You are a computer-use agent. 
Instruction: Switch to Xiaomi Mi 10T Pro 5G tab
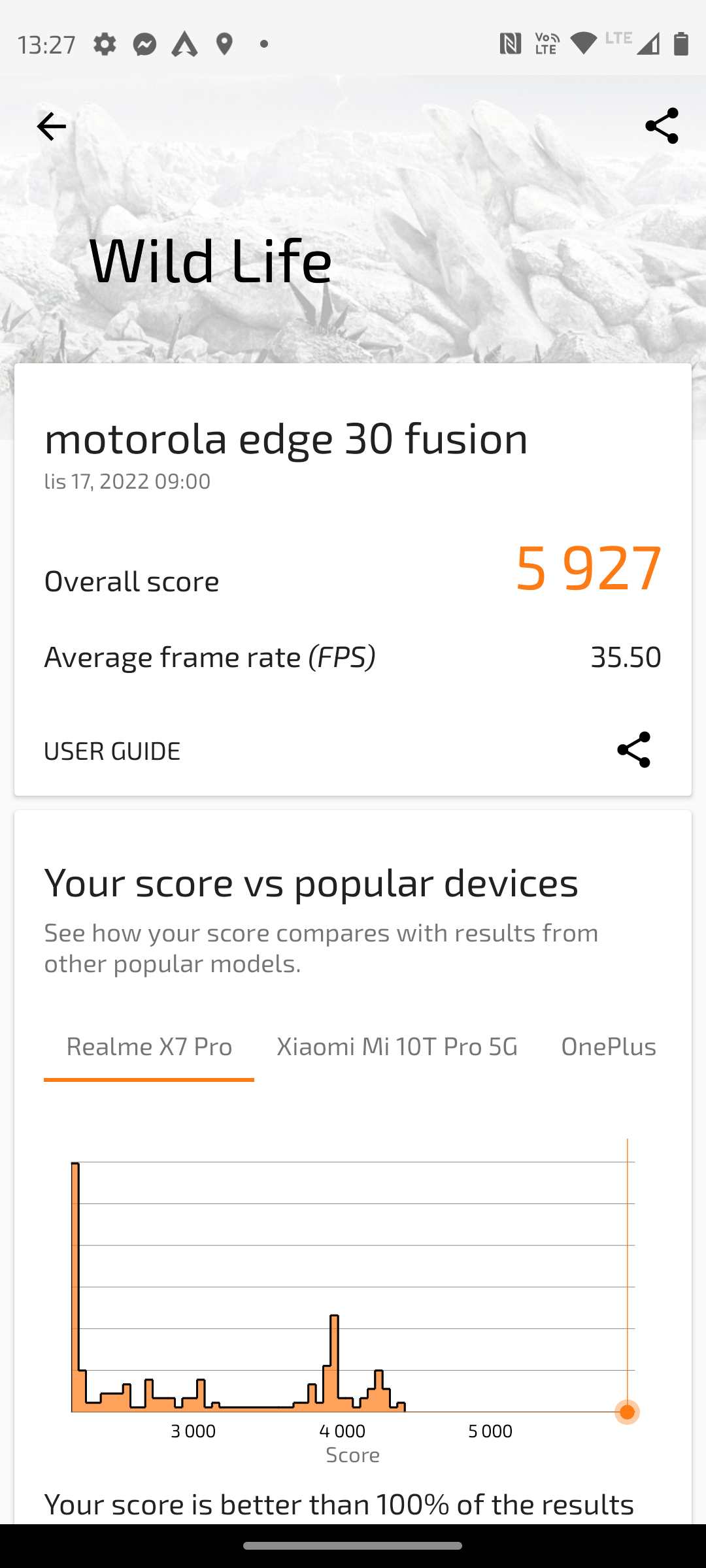(x=397, y=1047)
